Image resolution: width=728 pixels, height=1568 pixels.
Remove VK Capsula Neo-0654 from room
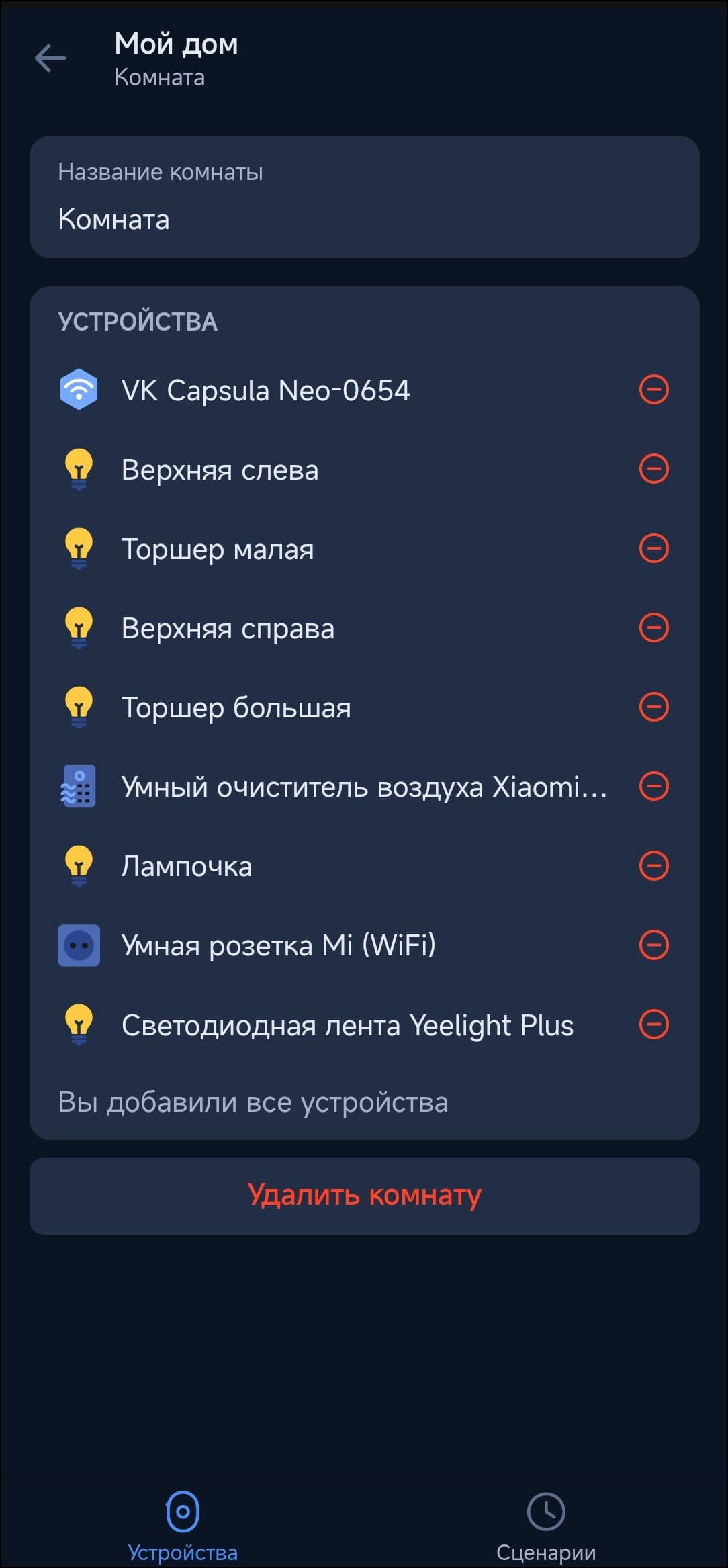coord(653,390)
